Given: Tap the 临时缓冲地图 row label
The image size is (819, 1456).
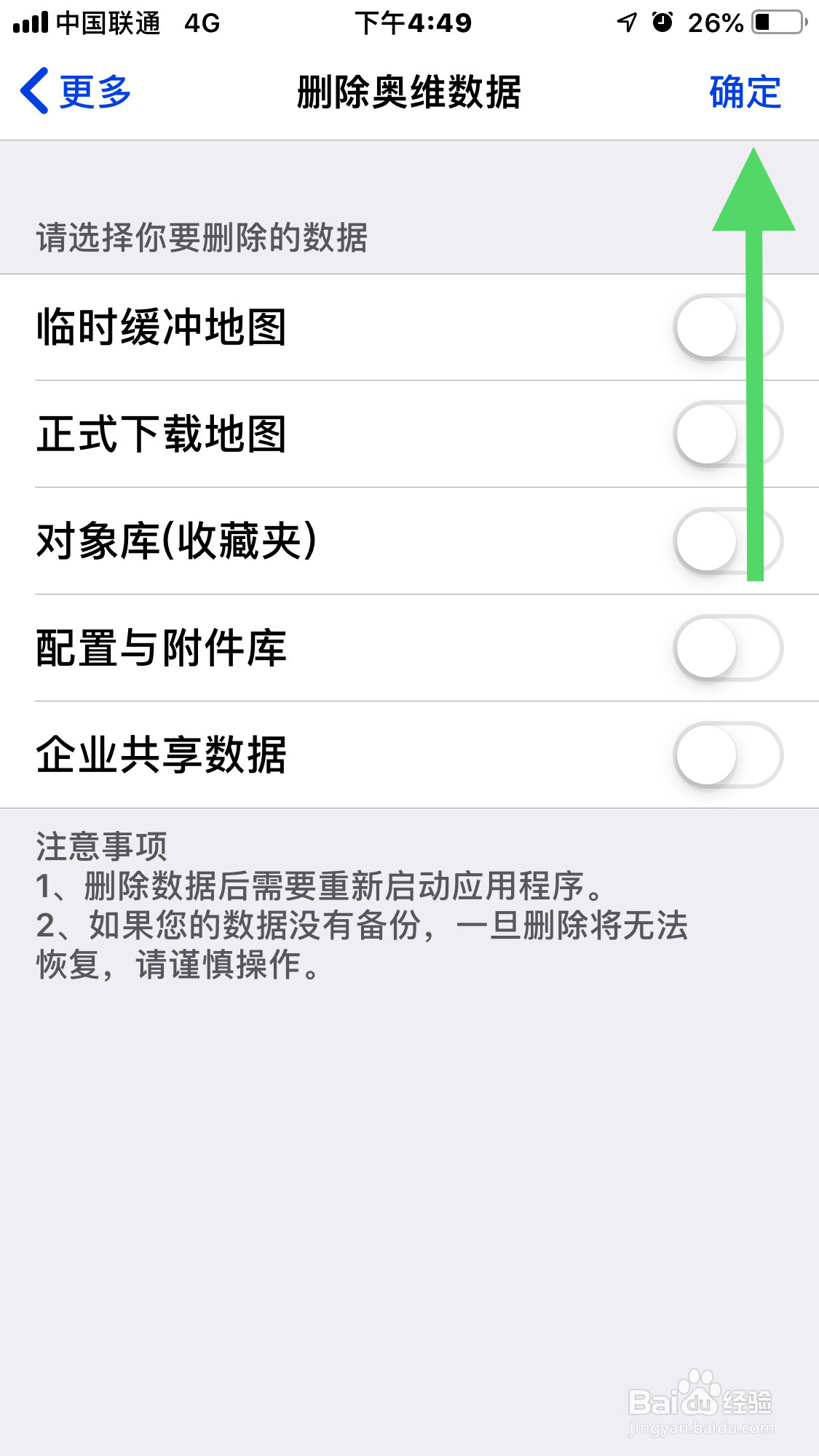Looking at the screenshot, I should coord(164,327).
